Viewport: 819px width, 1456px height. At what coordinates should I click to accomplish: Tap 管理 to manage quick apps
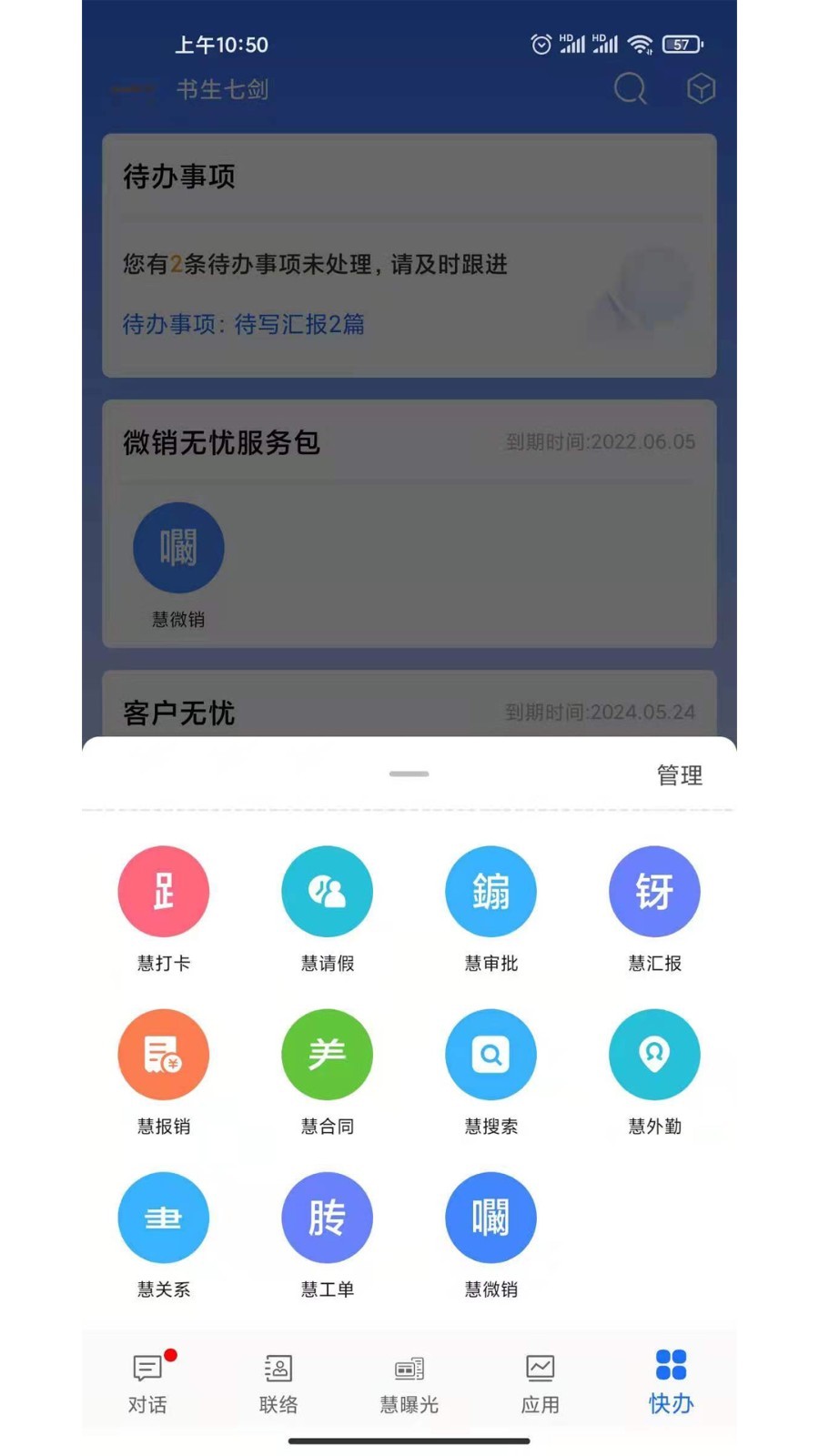tap(680, 775)
